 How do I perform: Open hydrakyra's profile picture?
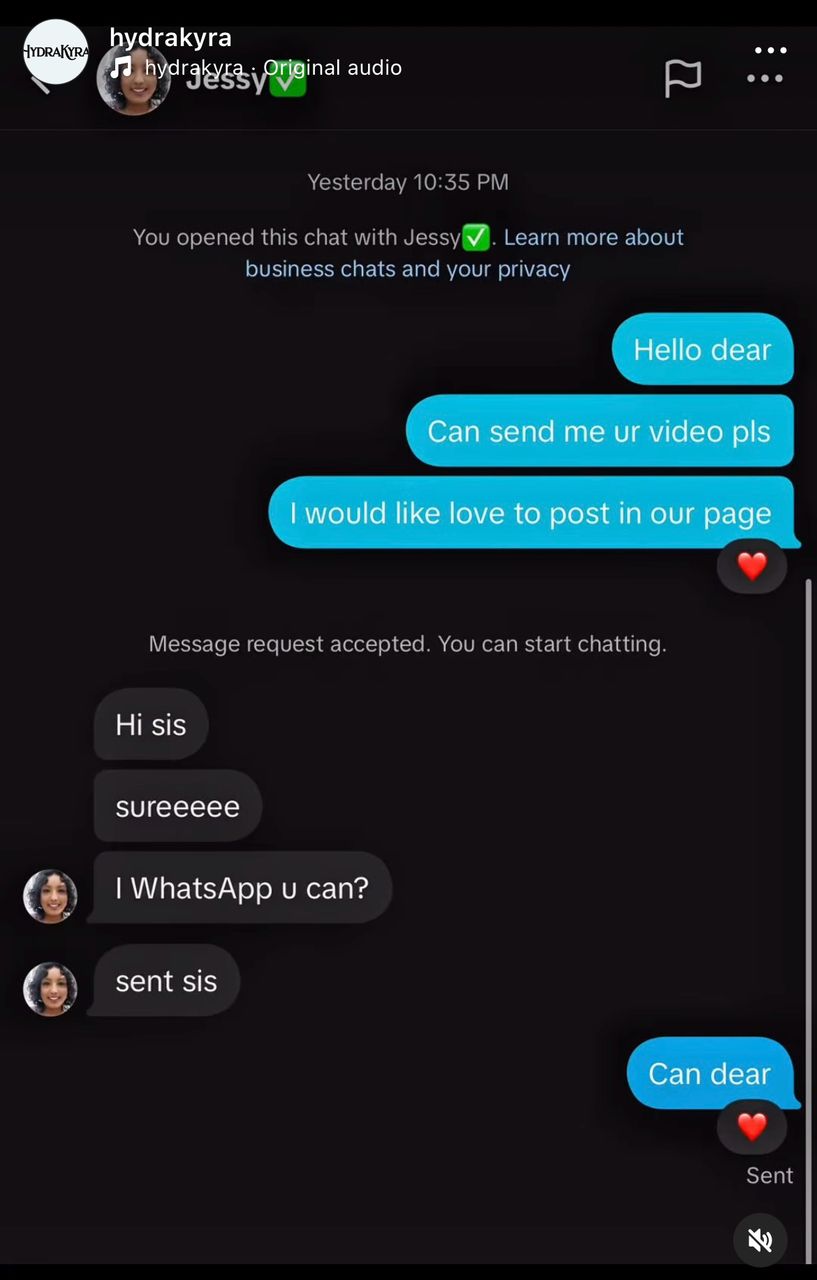[55, 51]
